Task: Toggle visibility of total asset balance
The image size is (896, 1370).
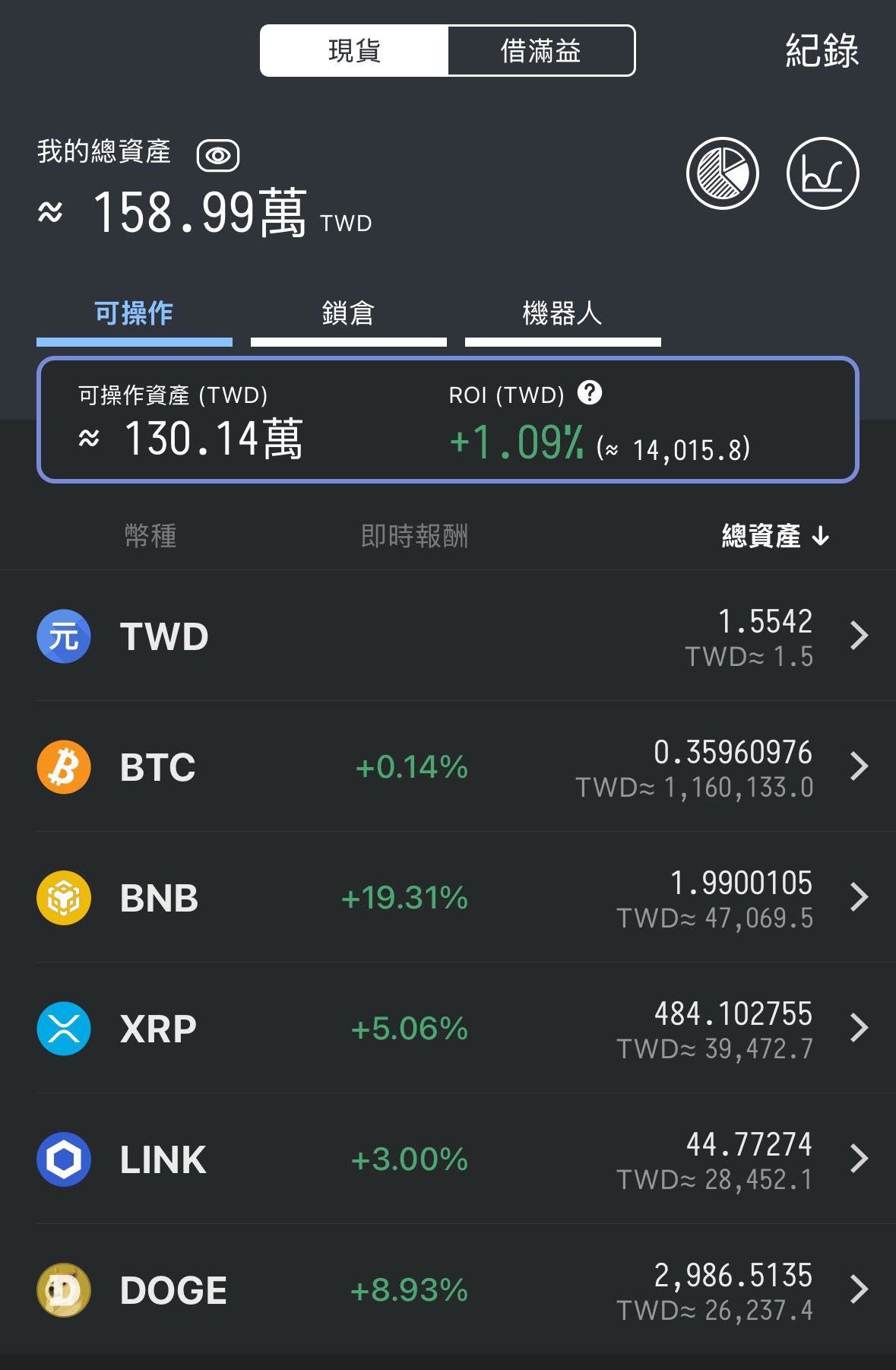Action: pos(217,154)
